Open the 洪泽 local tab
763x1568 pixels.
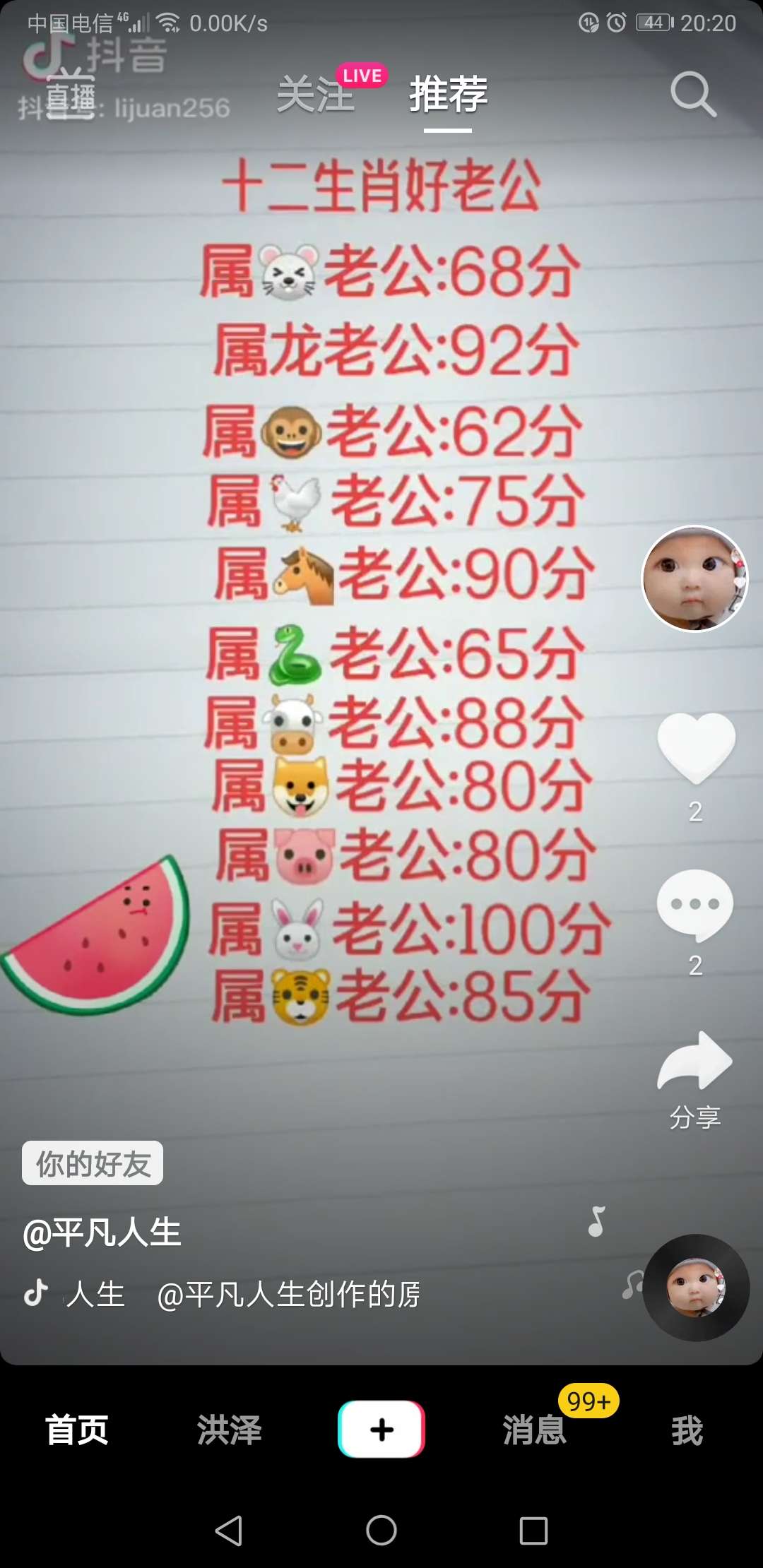pos(229,1430)
